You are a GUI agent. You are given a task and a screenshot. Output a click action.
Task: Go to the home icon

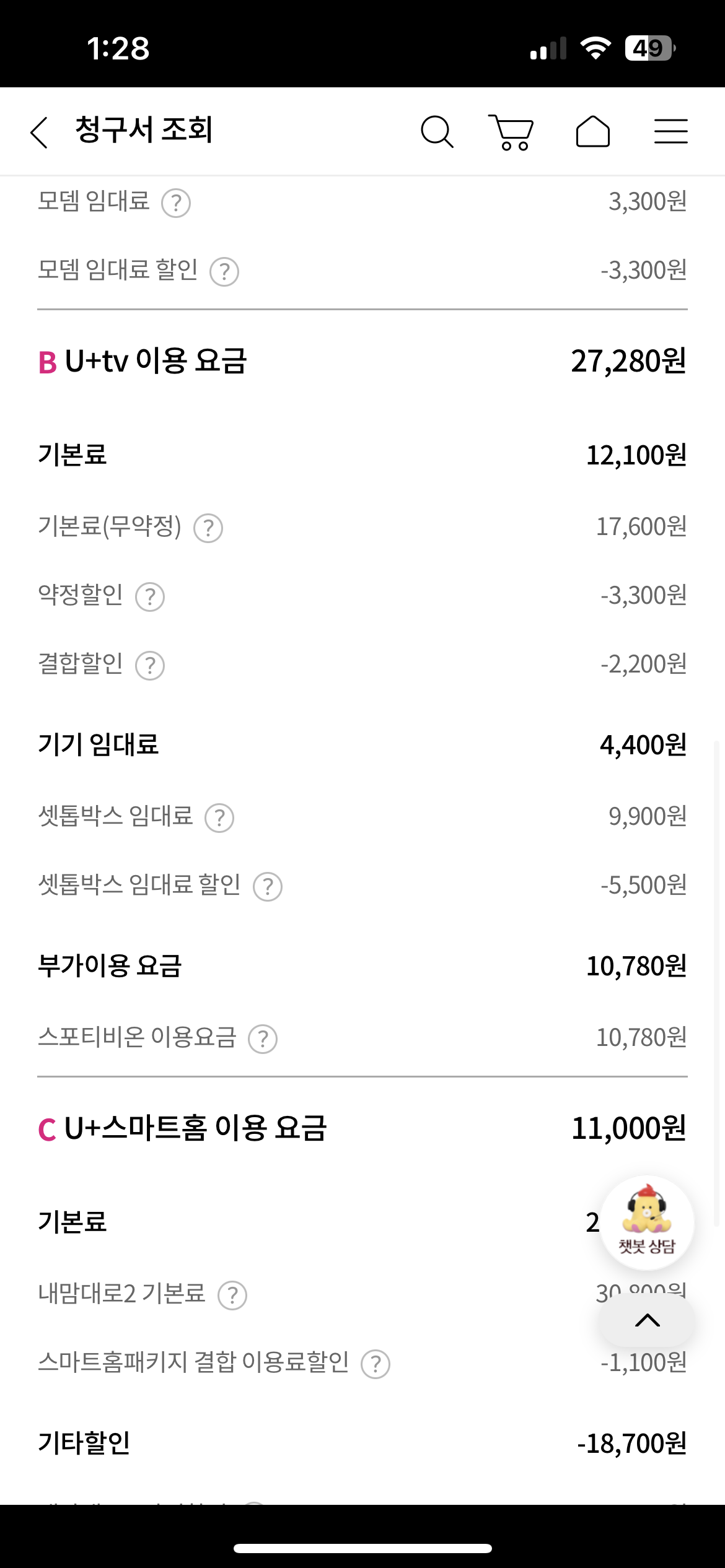coord(593,131)
